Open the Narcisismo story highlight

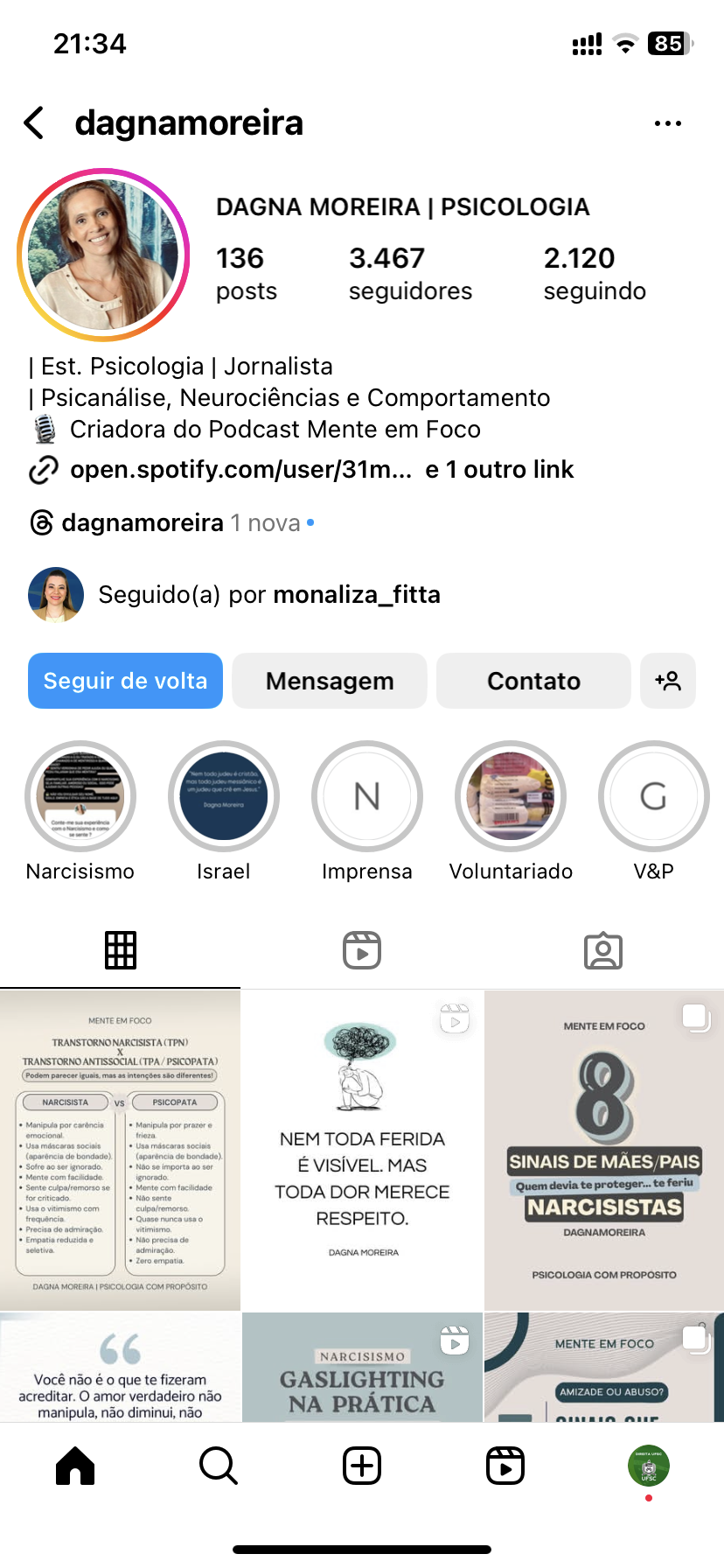pyautogui.click(x=80, y=796)
